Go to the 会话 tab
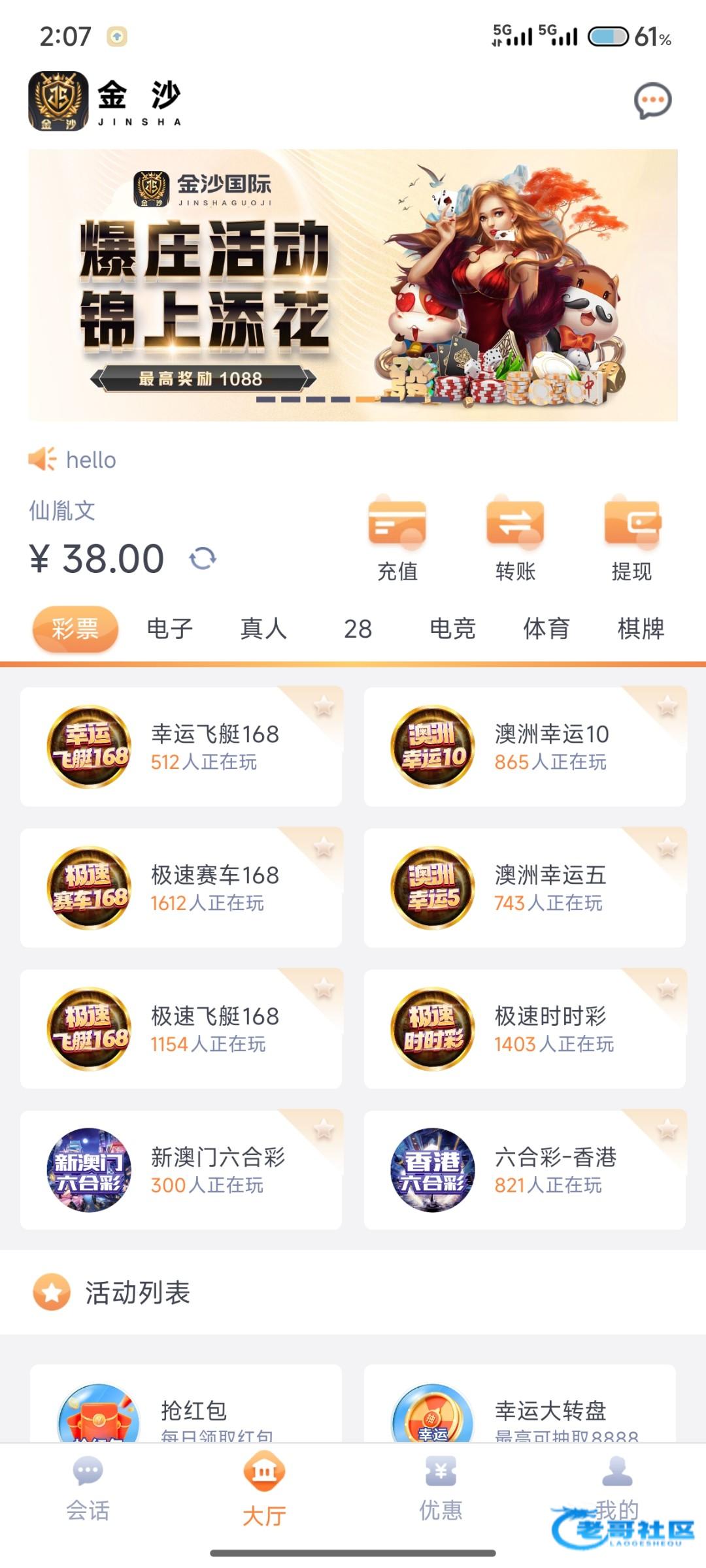Viewport: 706px width, 1568px height. click(x=88, y=1488)
